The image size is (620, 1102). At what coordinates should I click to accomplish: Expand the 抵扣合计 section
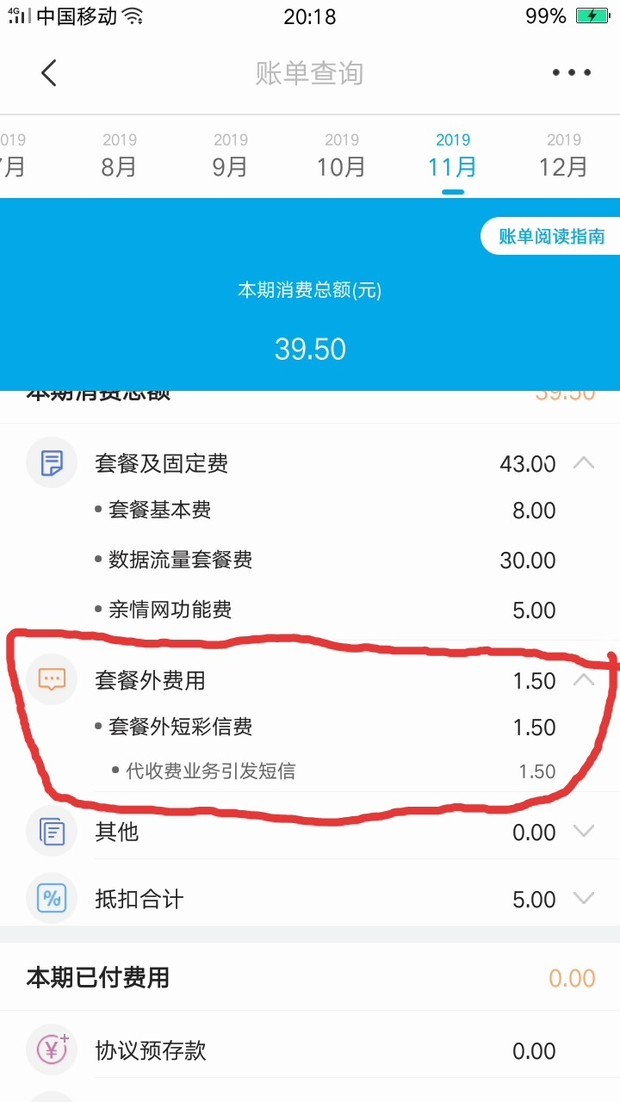(x=584, y=898)
